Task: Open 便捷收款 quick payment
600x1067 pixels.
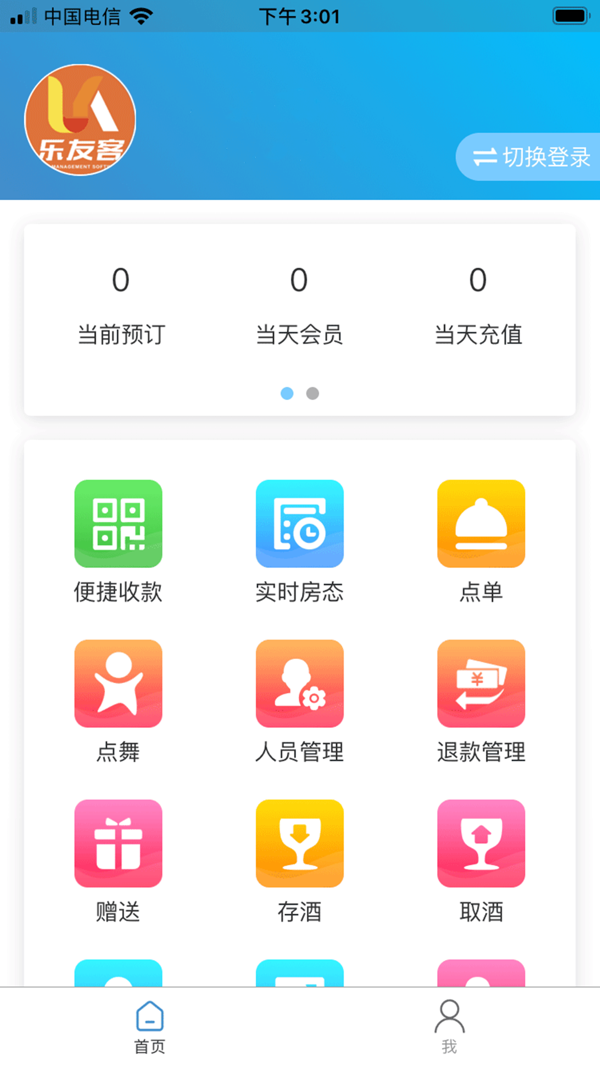Action: (x=118, y=524)
